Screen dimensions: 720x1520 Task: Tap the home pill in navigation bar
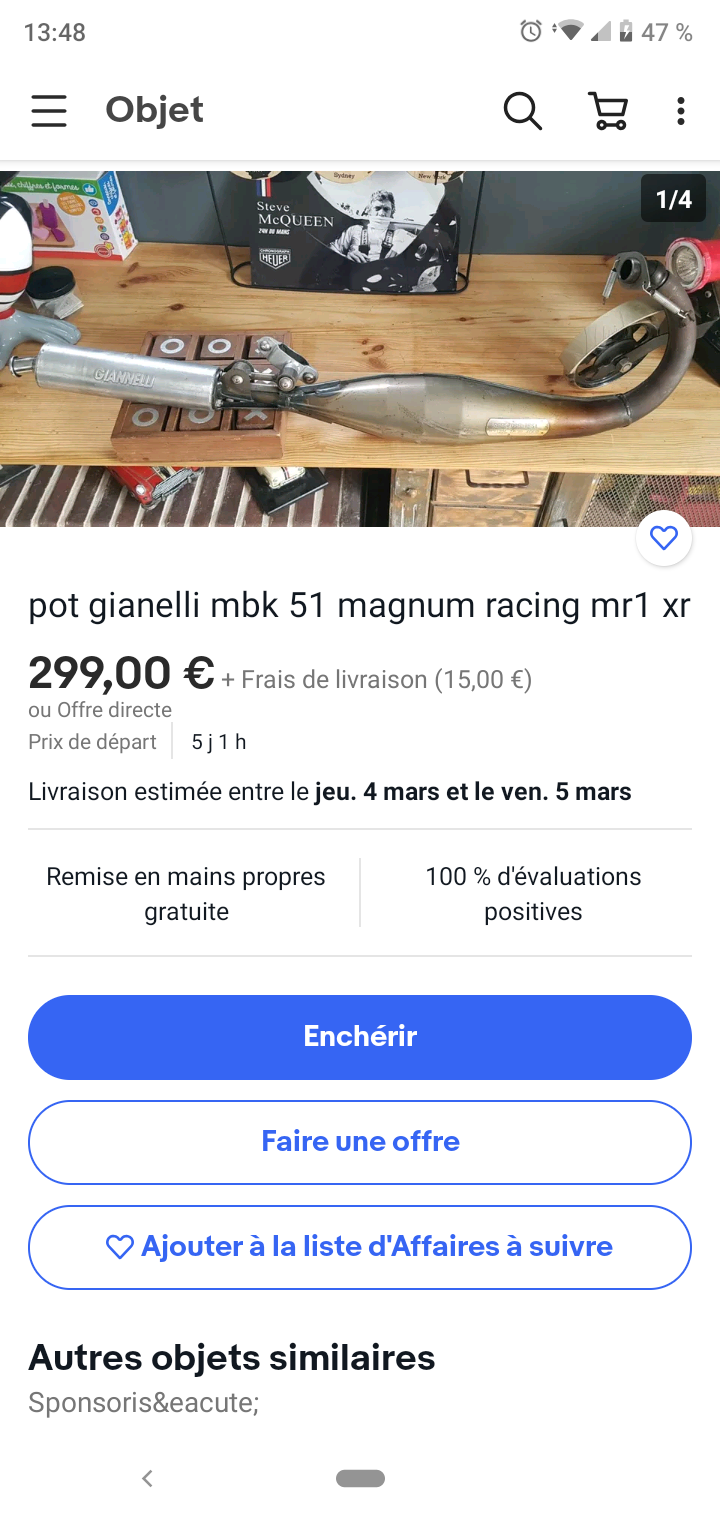coord(360,1478)
